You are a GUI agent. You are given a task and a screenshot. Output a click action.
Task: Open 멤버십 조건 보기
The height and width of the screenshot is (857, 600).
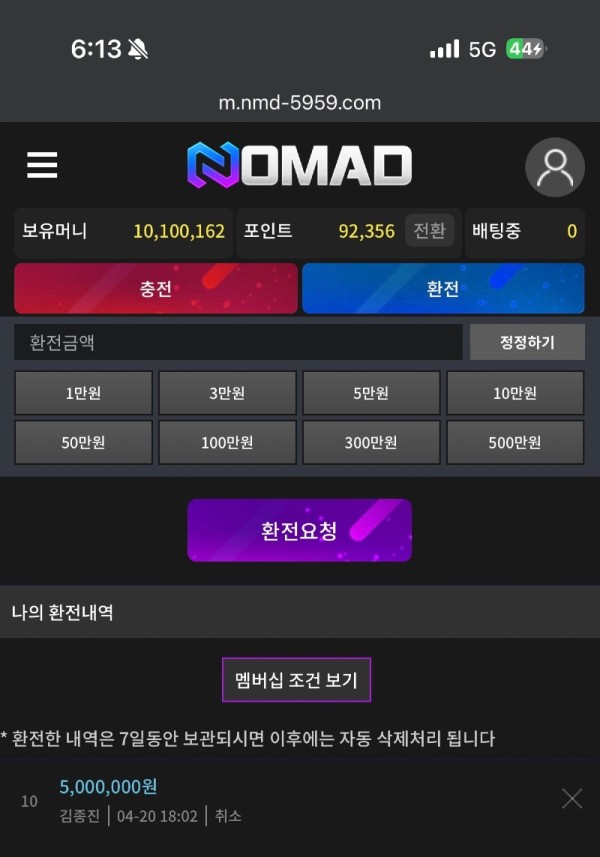296,680
